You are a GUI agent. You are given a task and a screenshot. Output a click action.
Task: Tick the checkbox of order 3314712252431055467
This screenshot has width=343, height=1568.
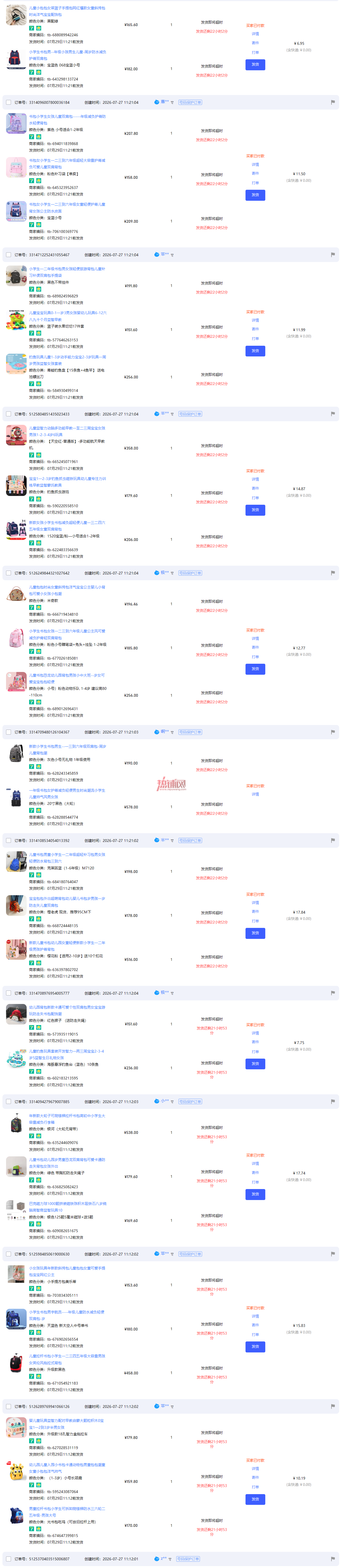click(9, 255)
